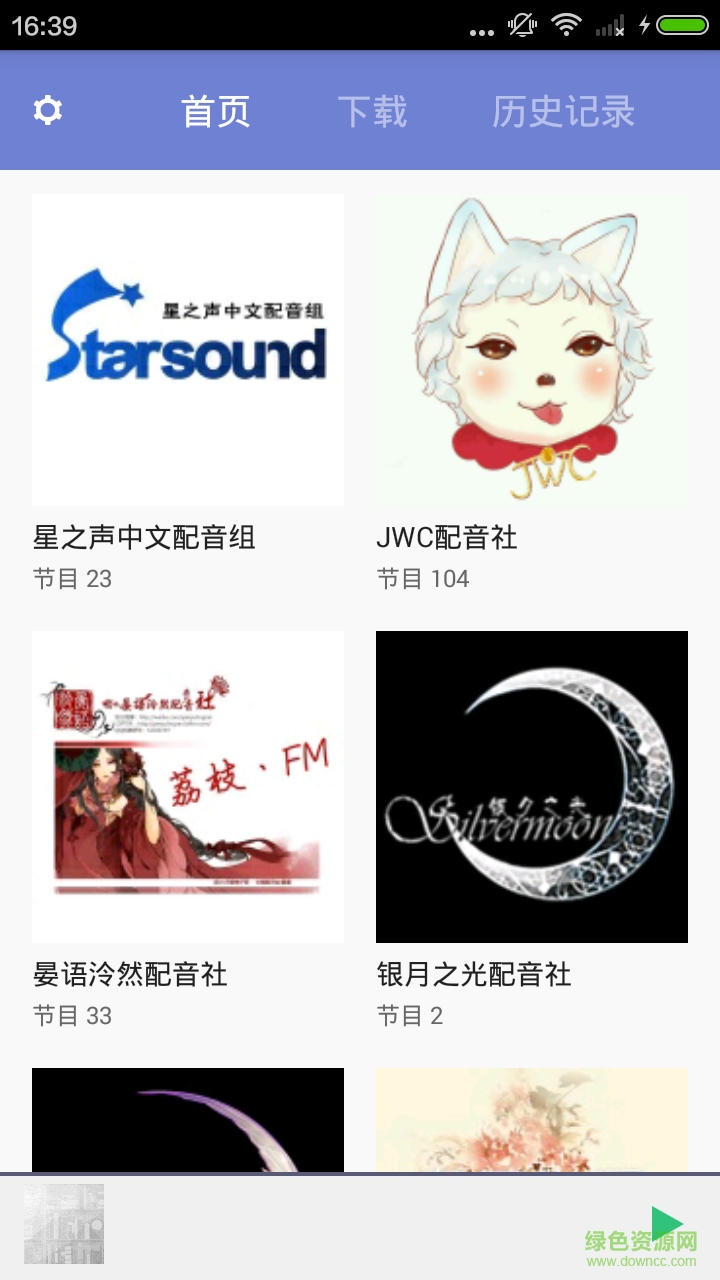Tap the 晏语泠然配音社 cover art
Viewport: 720px width, 1280px height.
tap(187, 787)
